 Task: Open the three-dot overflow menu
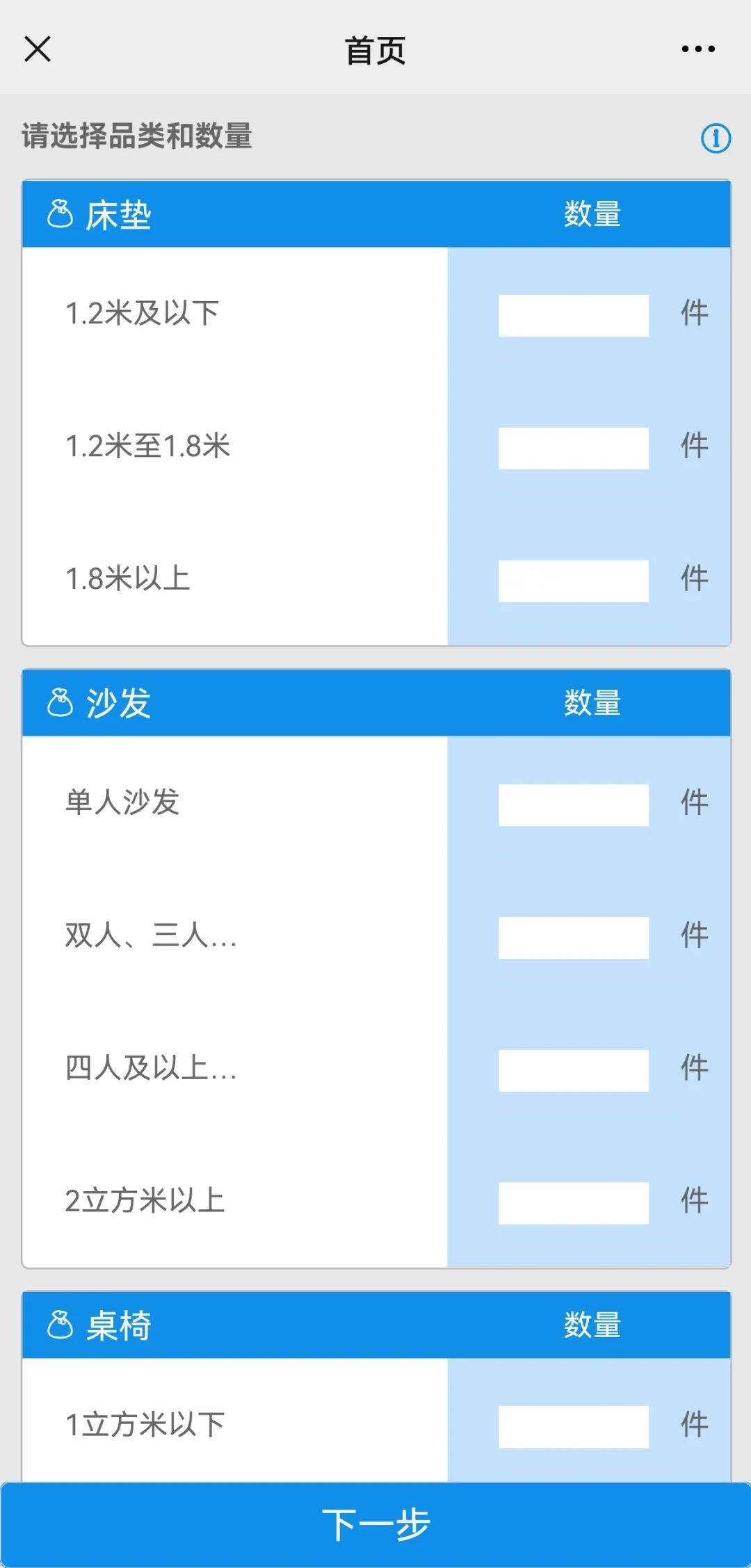pyautogui.click(x=698, y=49)
